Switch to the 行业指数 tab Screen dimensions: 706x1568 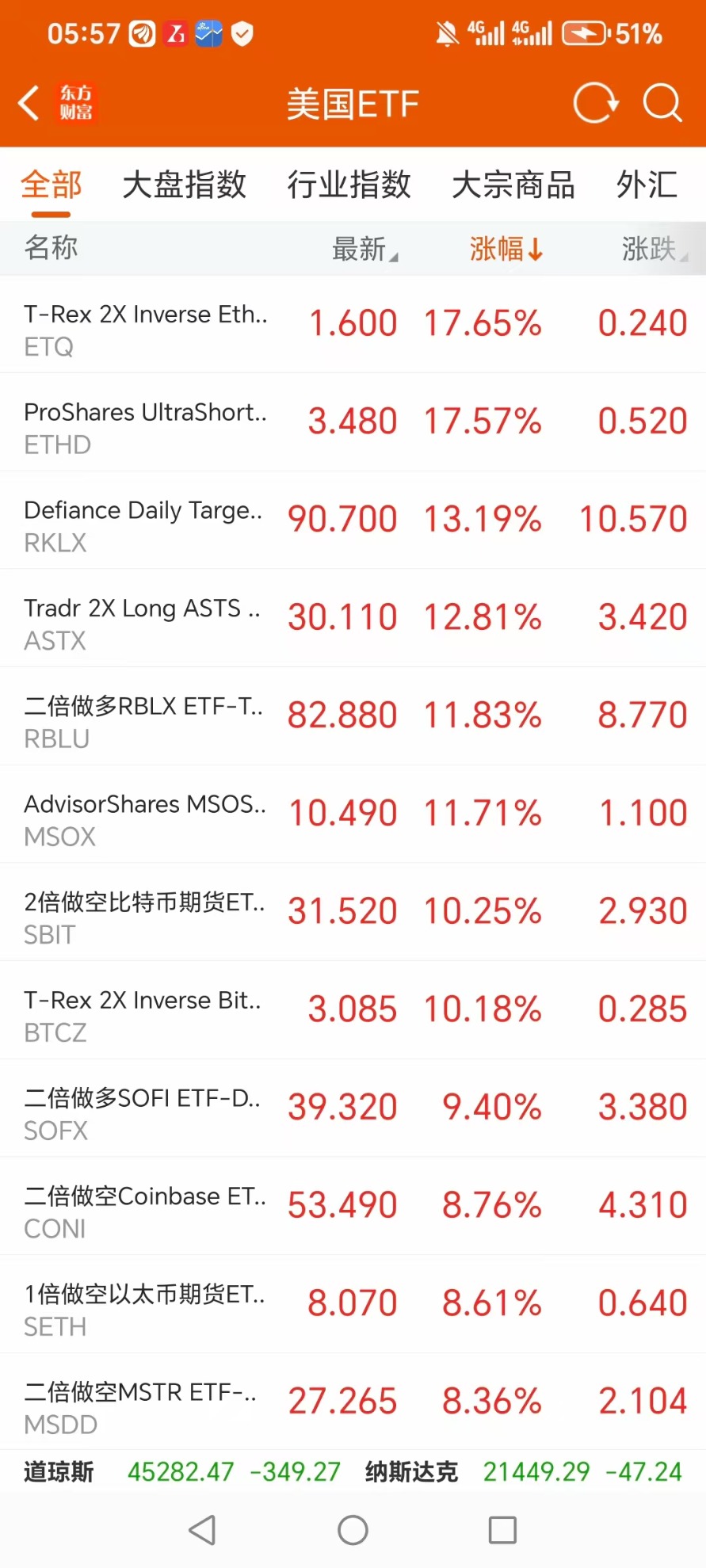pyautogui.click(x=349, y=185)
